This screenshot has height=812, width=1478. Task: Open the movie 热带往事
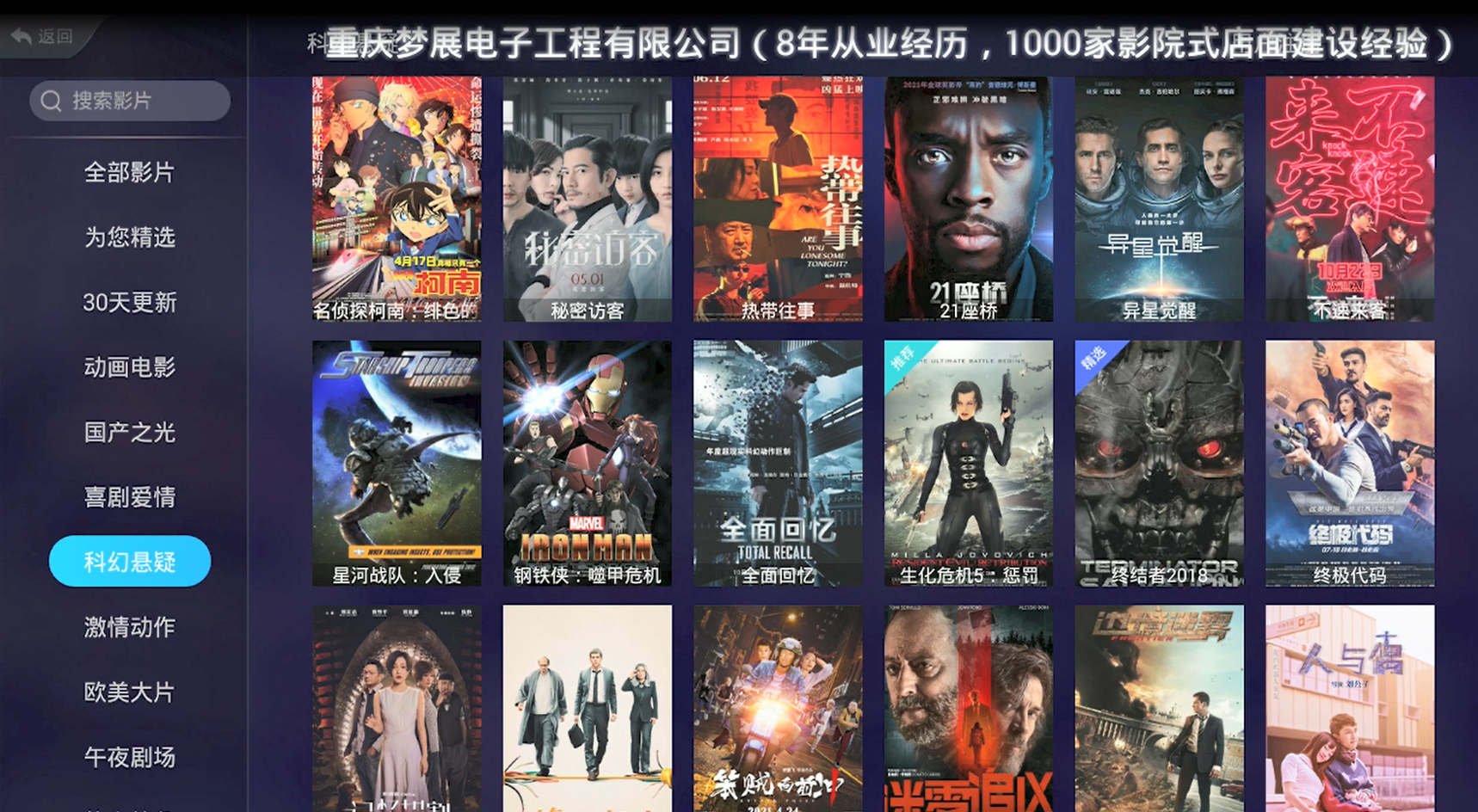pyautogui.click(x=778, y=199)
